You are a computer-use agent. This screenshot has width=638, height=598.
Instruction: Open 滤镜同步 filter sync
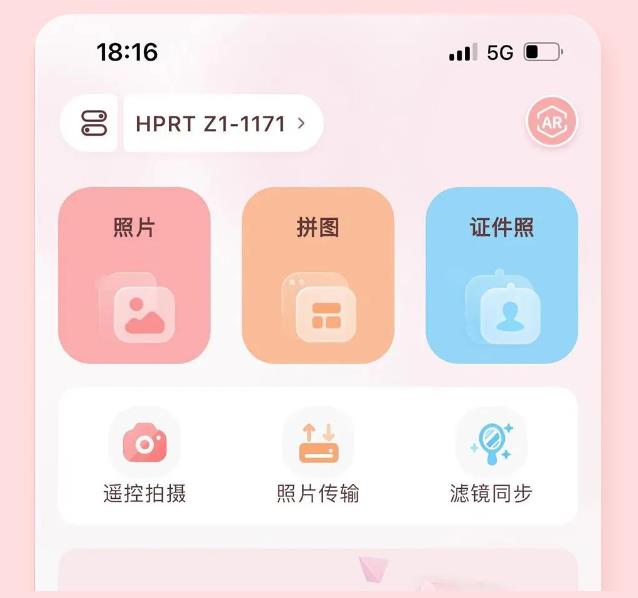(x=491, y=455)
